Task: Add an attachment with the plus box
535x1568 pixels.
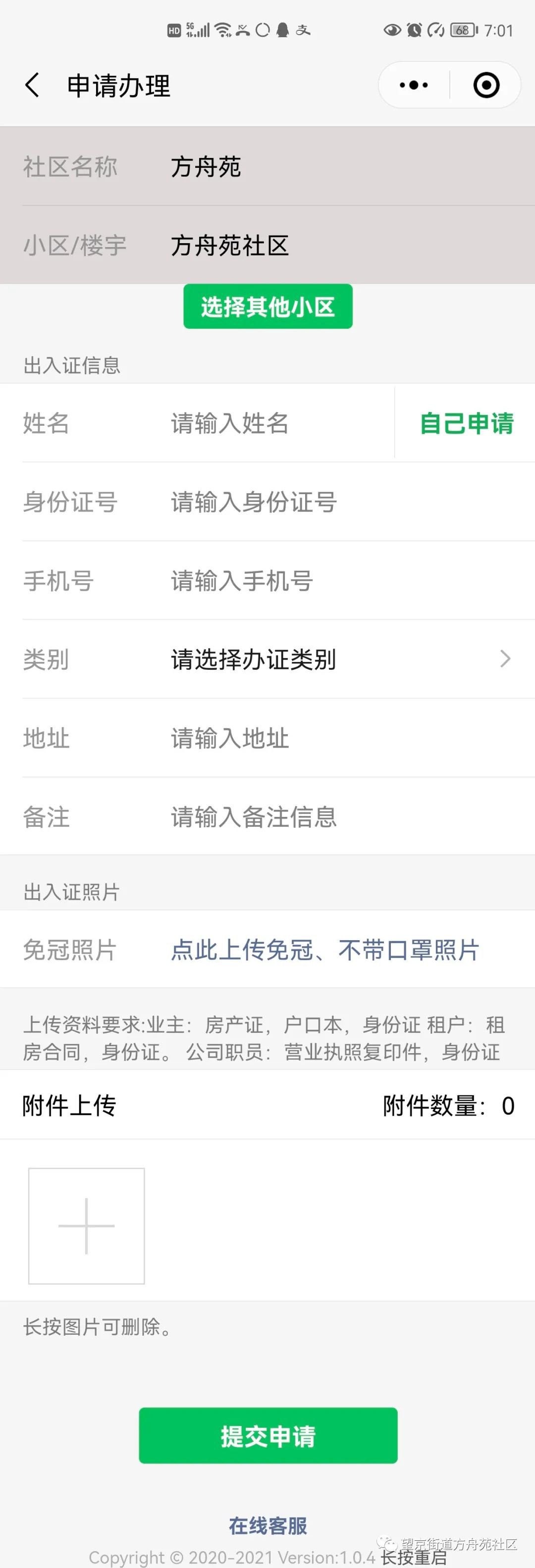Action: [x=87, y=1226]
